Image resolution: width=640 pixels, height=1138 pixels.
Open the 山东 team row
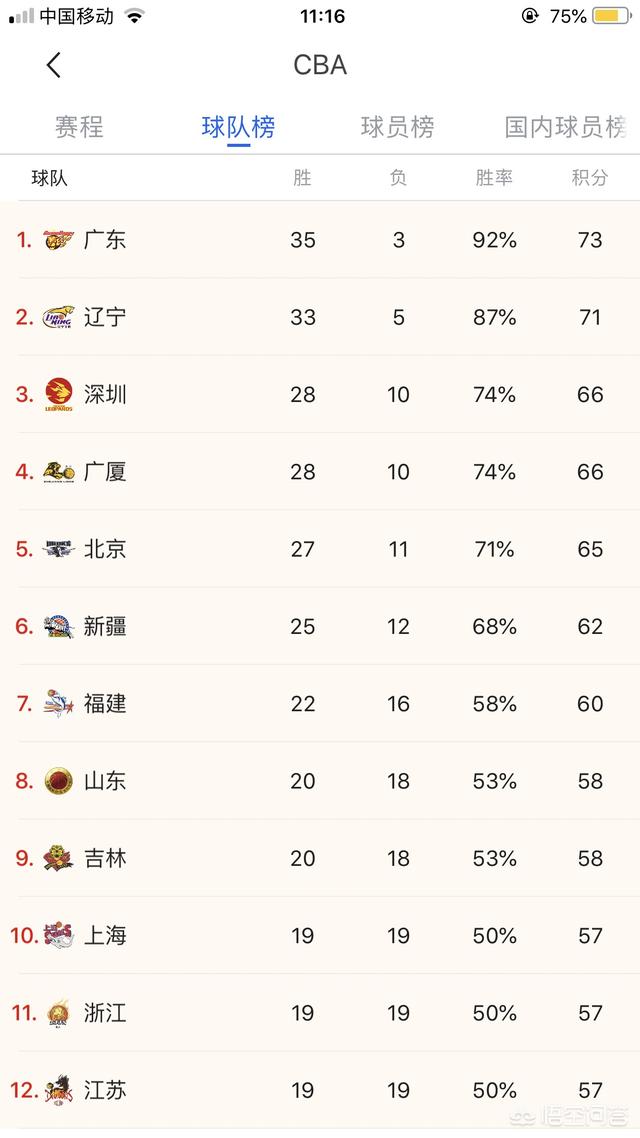(x=320, y=781)
